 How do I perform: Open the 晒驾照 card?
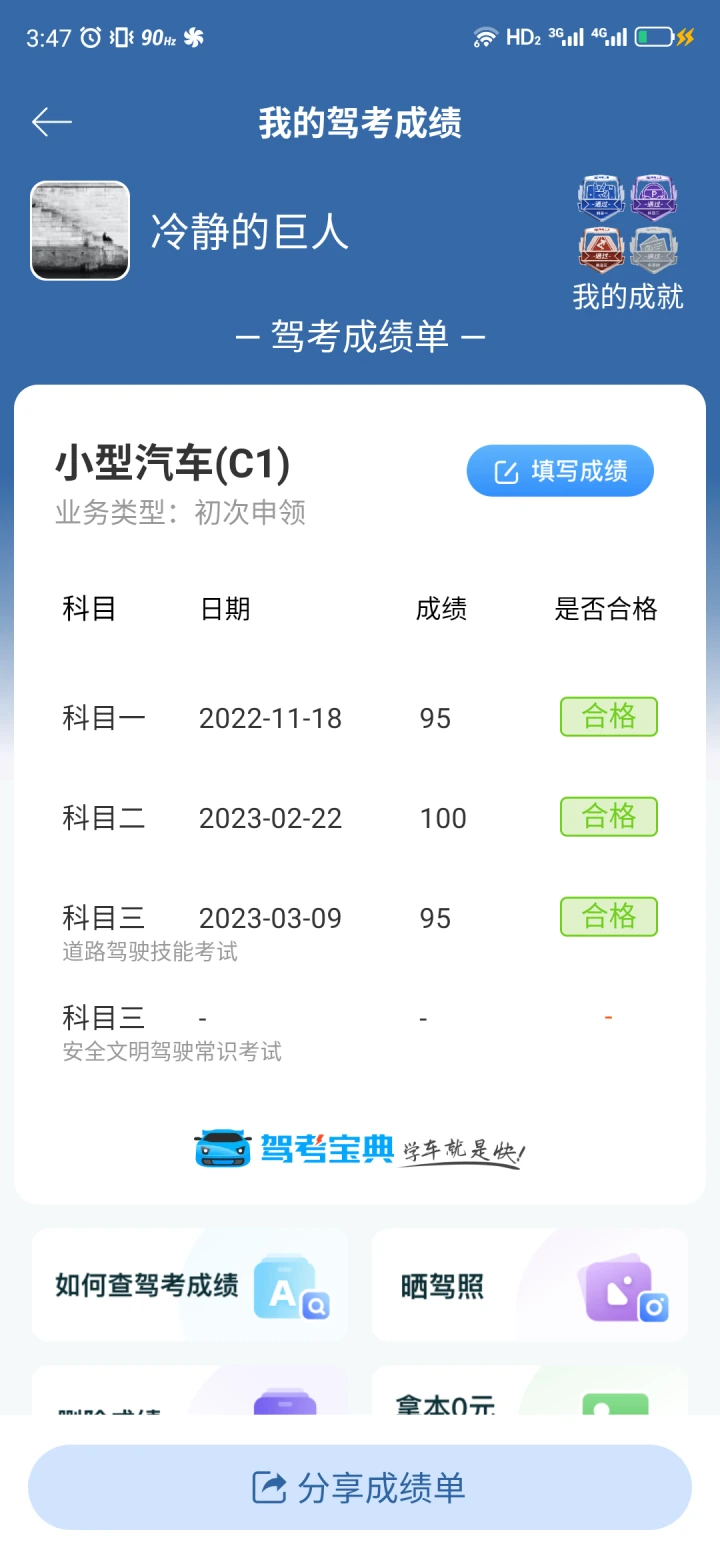[530, 1285]
